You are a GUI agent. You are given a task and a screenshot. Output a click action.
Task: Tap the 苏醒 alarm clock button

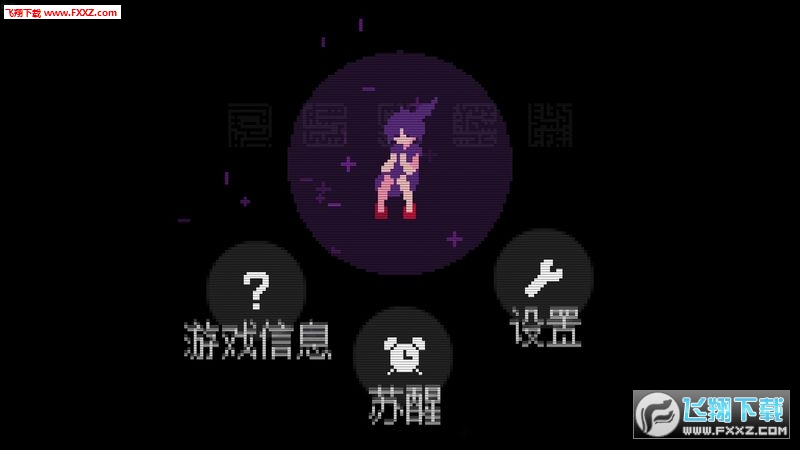point(403,355)
